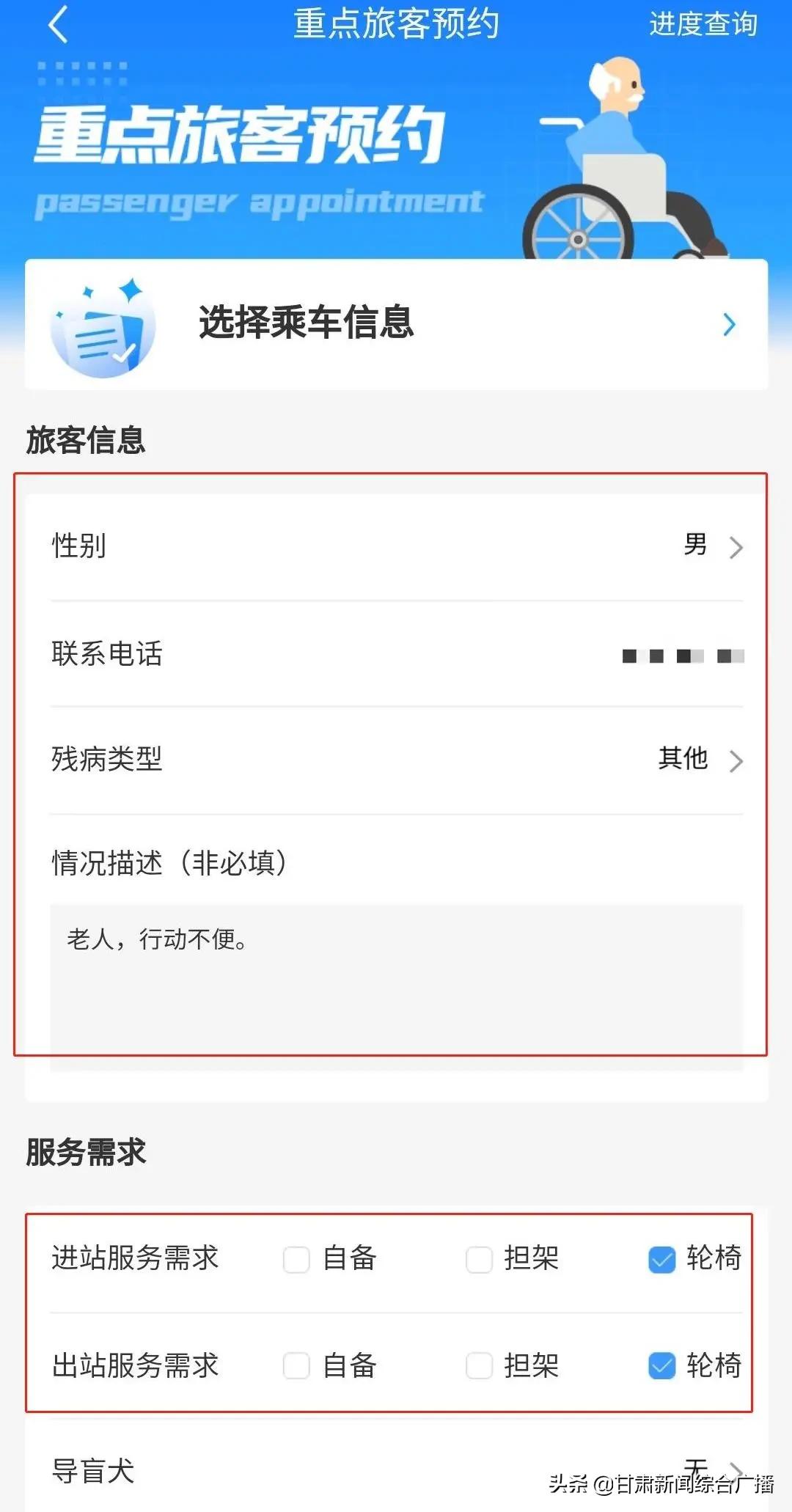Uncheck 轮椅 under 进站服务需求
792x1512 pixels.
[x=662, y=1259]
